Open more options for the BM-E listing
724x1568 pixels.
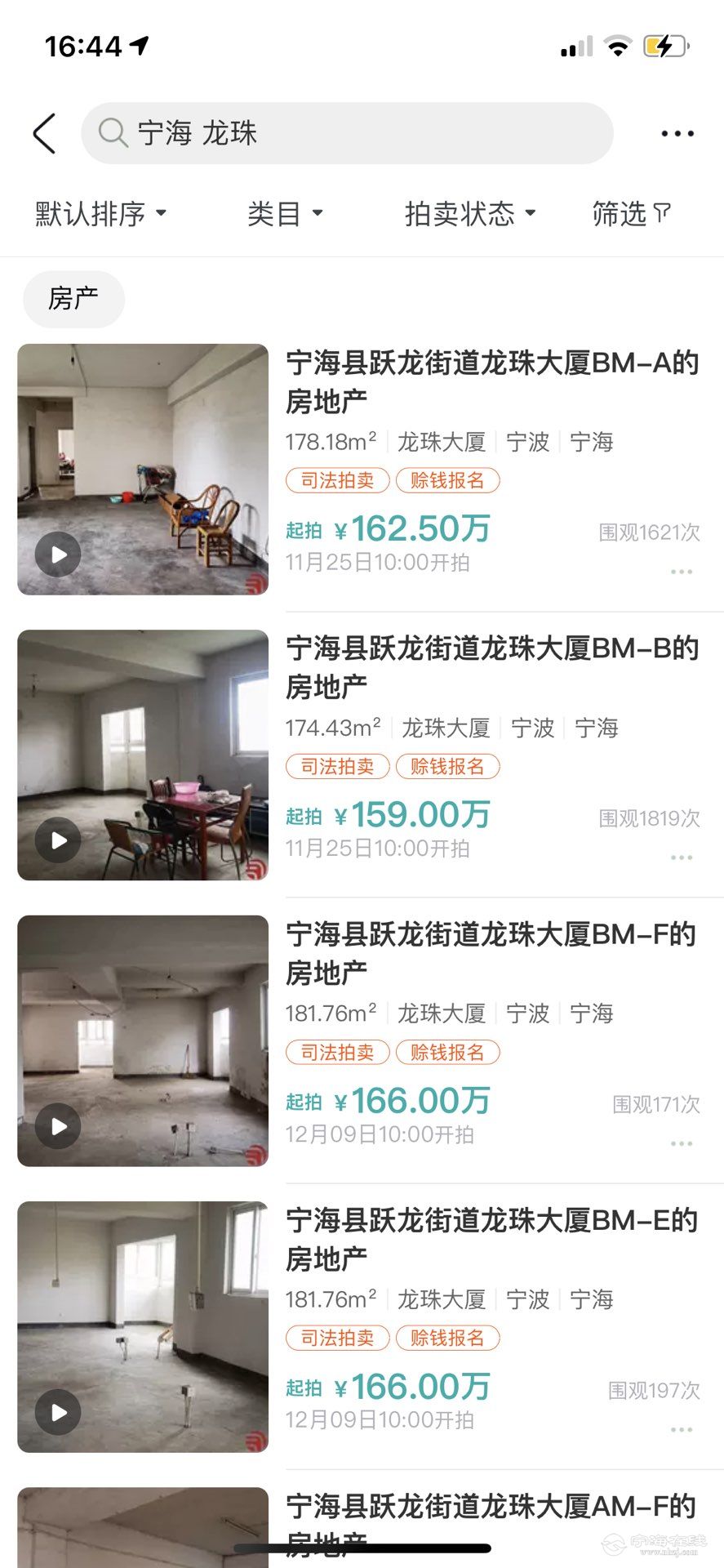[681, 1429]
